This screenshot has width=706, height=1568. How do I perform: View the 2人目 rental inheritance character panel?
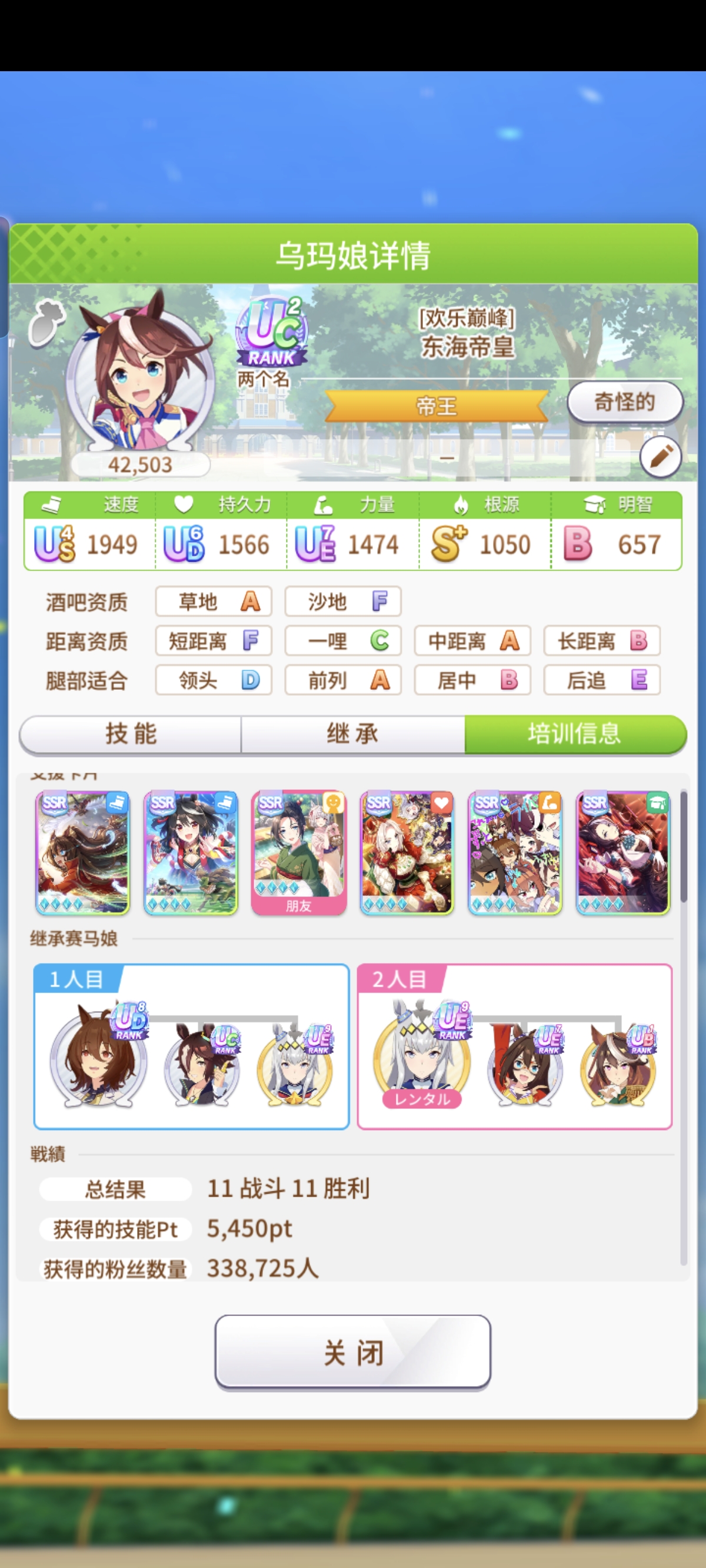click(514, 1047)
